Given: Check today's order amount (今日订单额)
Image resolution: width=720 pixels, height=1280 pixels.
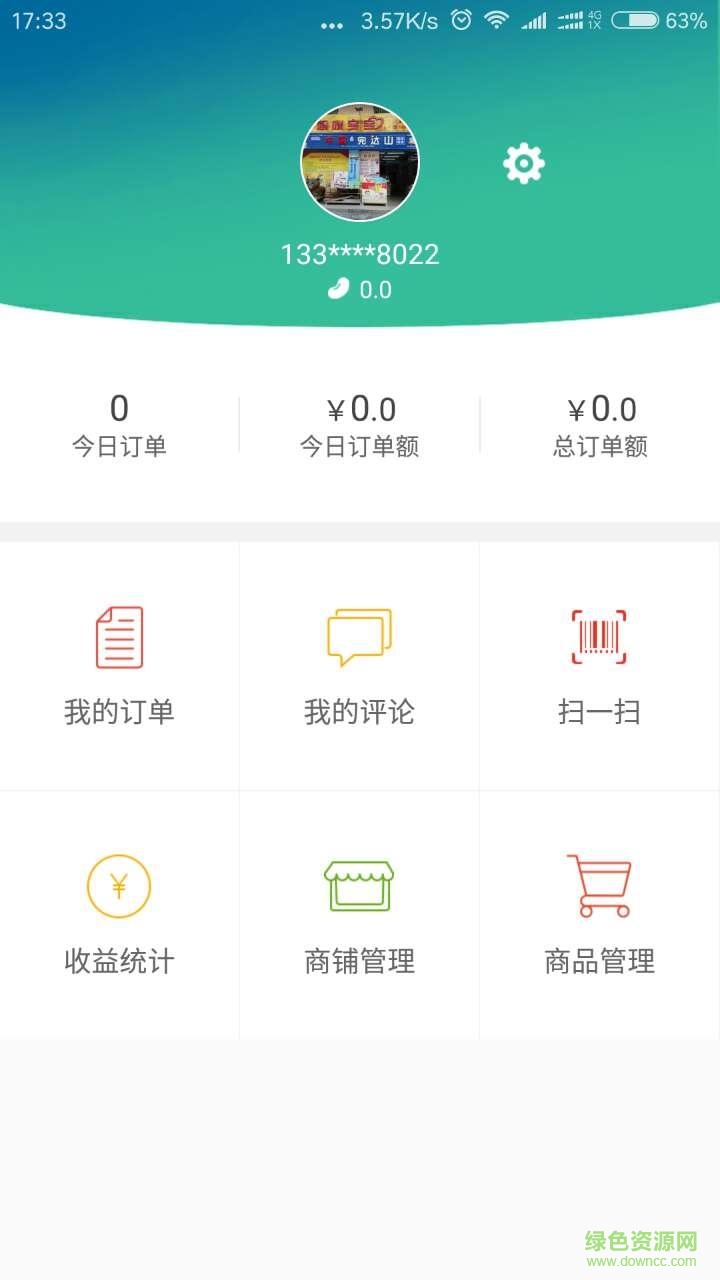Looking at the screenshot, I should coord(360,423).
